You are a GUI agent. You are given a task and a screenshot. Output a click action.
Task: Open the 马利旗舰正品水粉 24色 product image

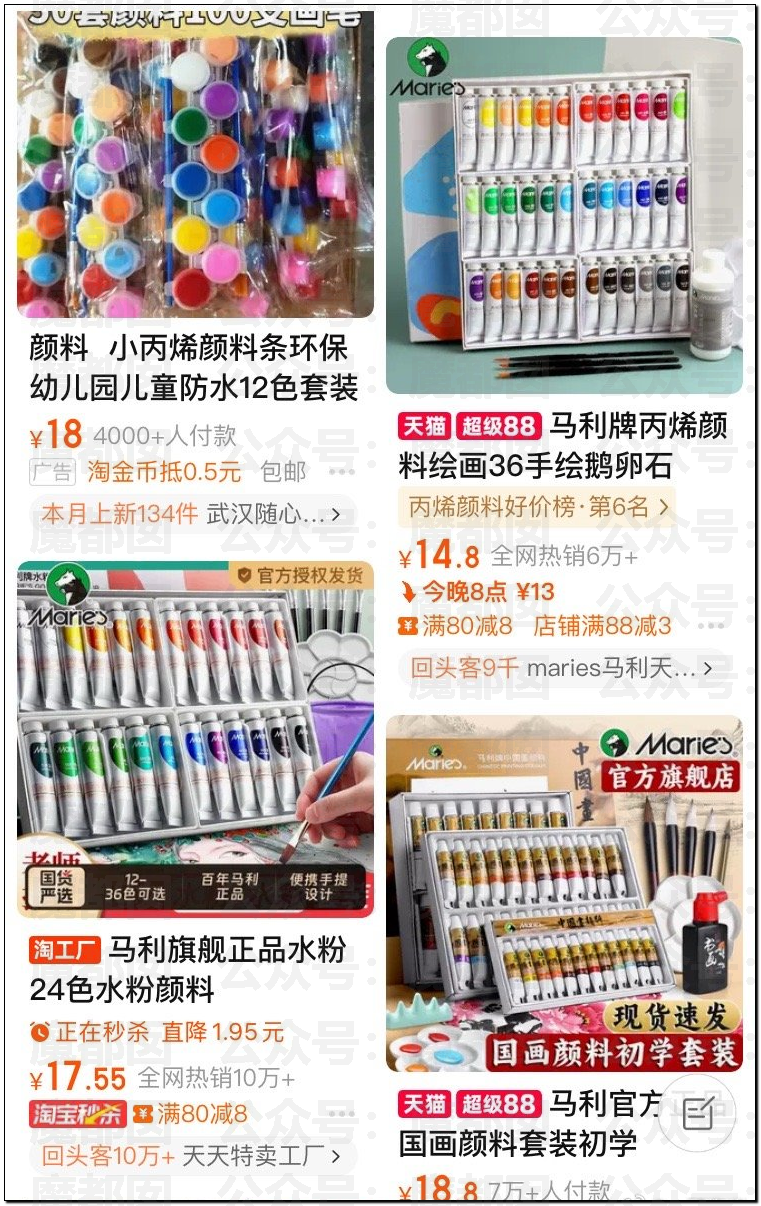pyautogui.click(x=195, y=738)
